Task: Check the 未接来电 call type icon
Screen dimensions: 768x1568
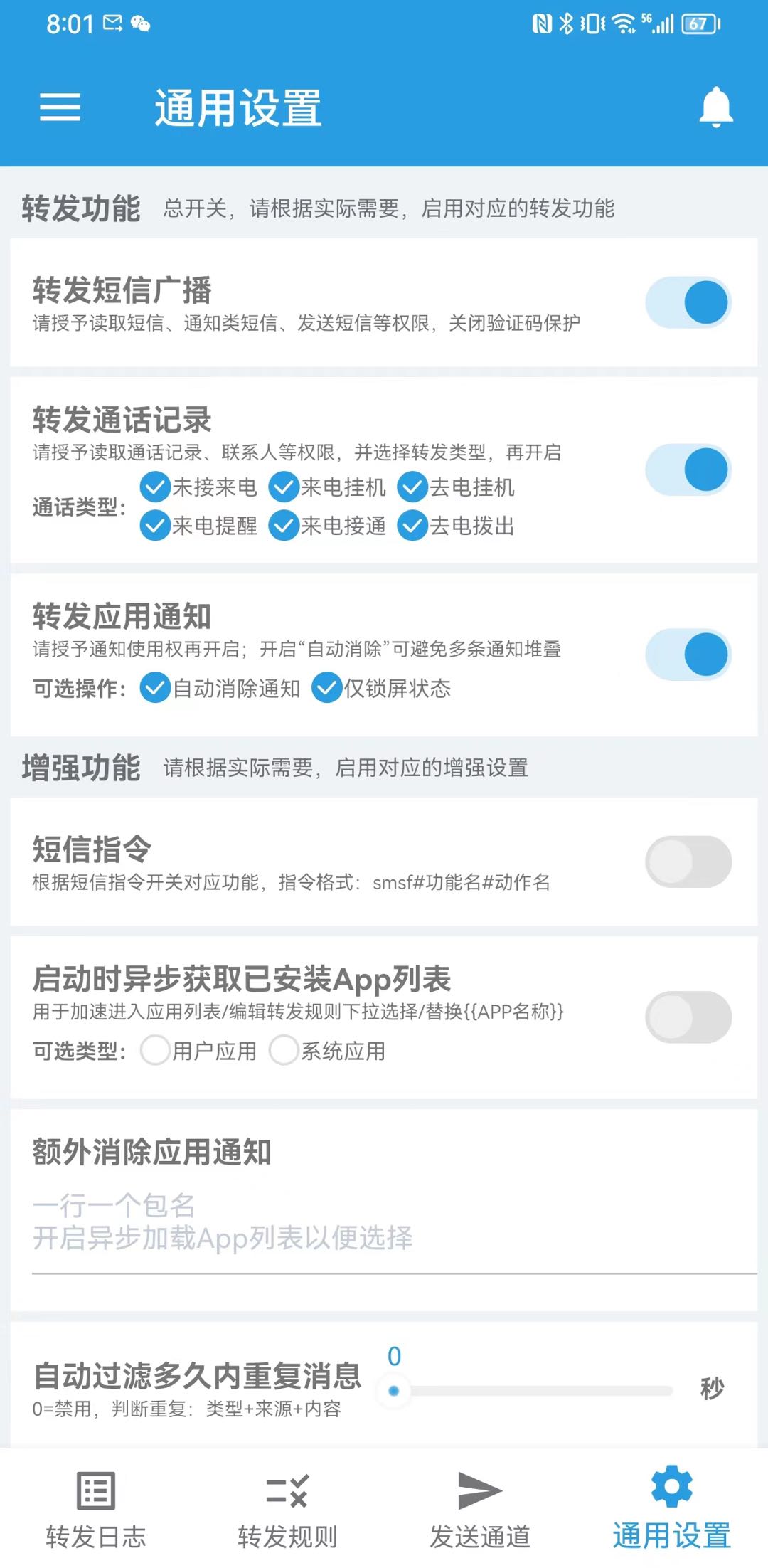Action: 156,488
